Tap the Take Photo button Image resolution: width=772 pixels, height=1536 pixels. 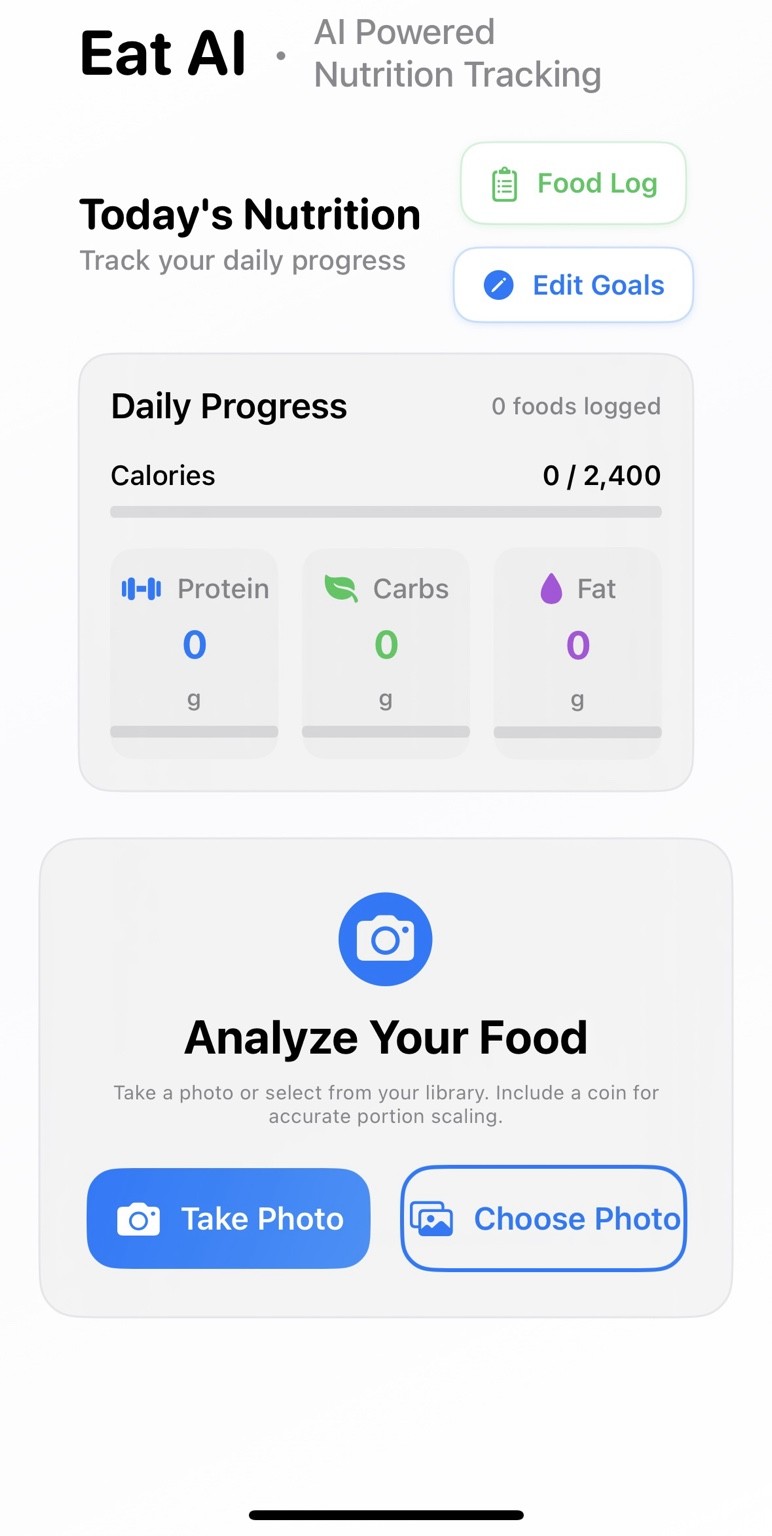[228, 1218]
